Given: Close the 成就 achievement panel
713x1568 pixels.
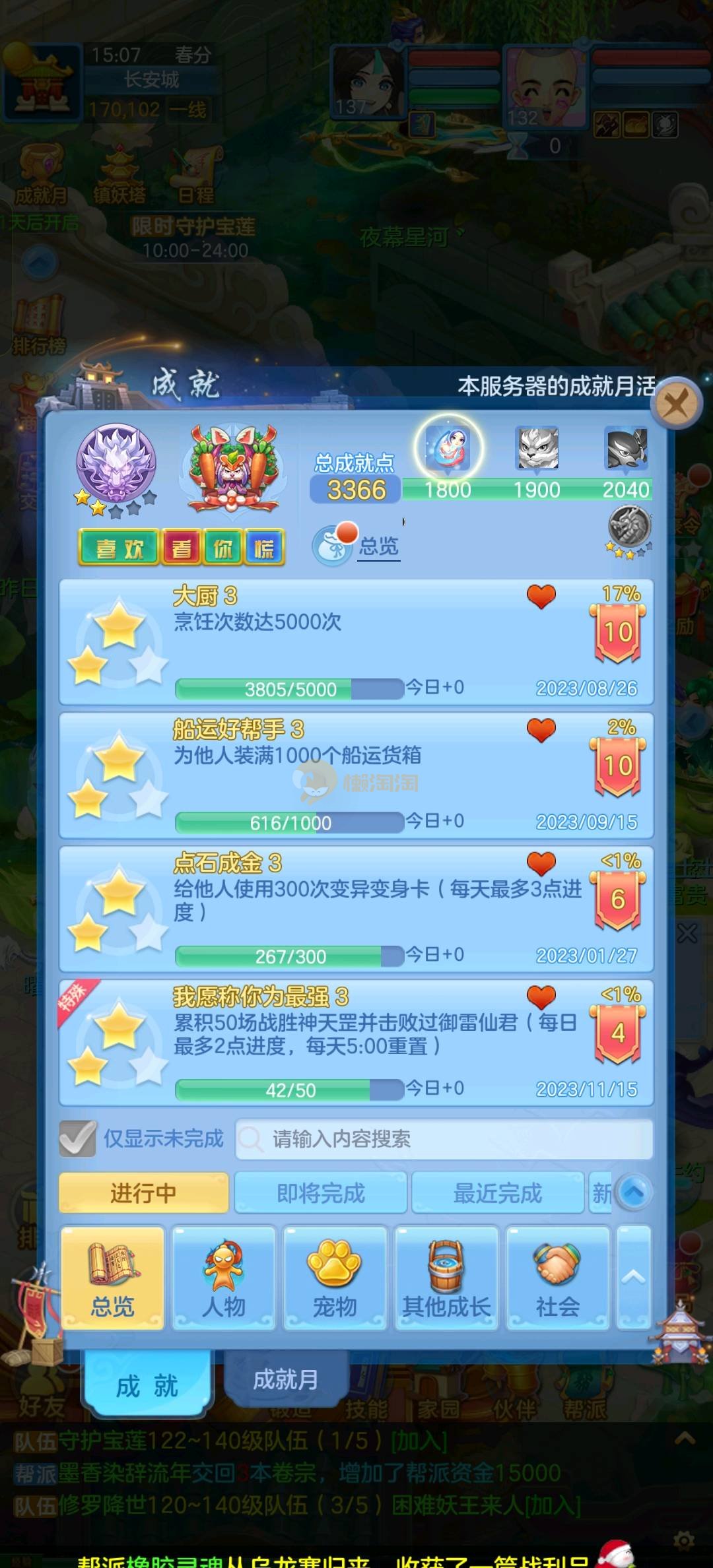Looking at the screenshot, I should point(675,403).
